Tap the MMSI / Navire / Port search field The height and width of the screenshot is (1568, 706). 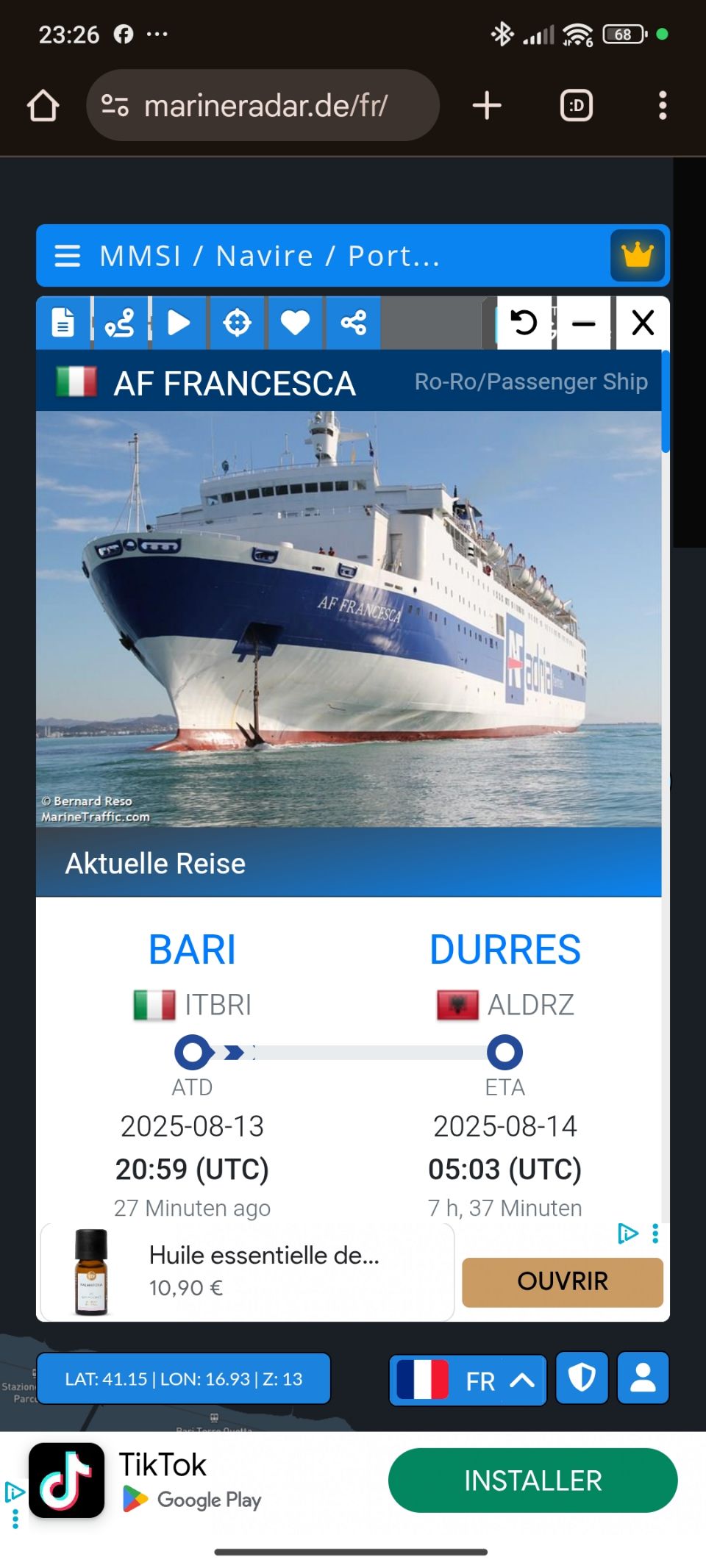point(331,256)
